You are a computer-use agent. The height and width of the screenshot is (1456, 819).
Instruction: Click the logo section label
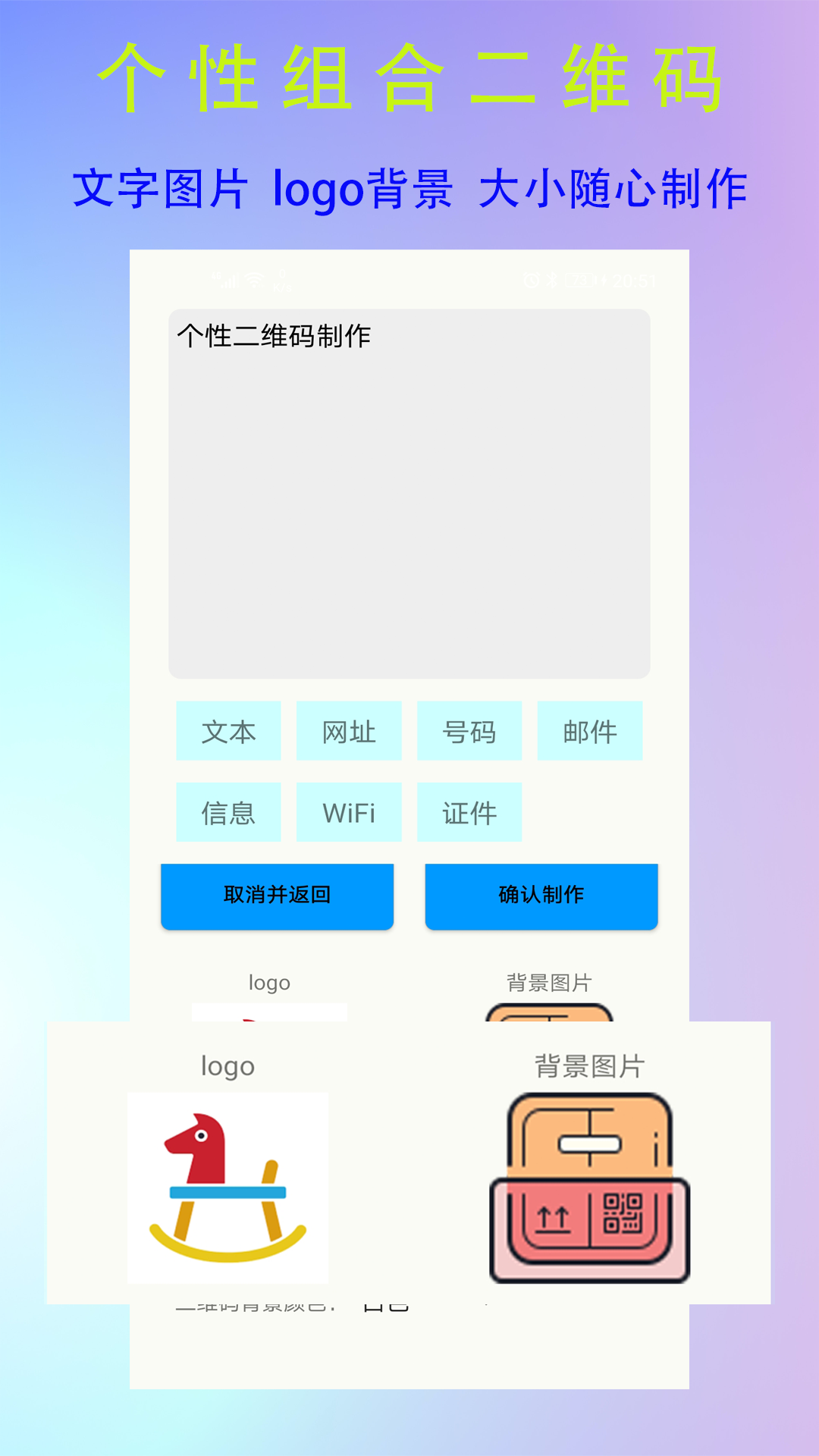[227, 1065]
